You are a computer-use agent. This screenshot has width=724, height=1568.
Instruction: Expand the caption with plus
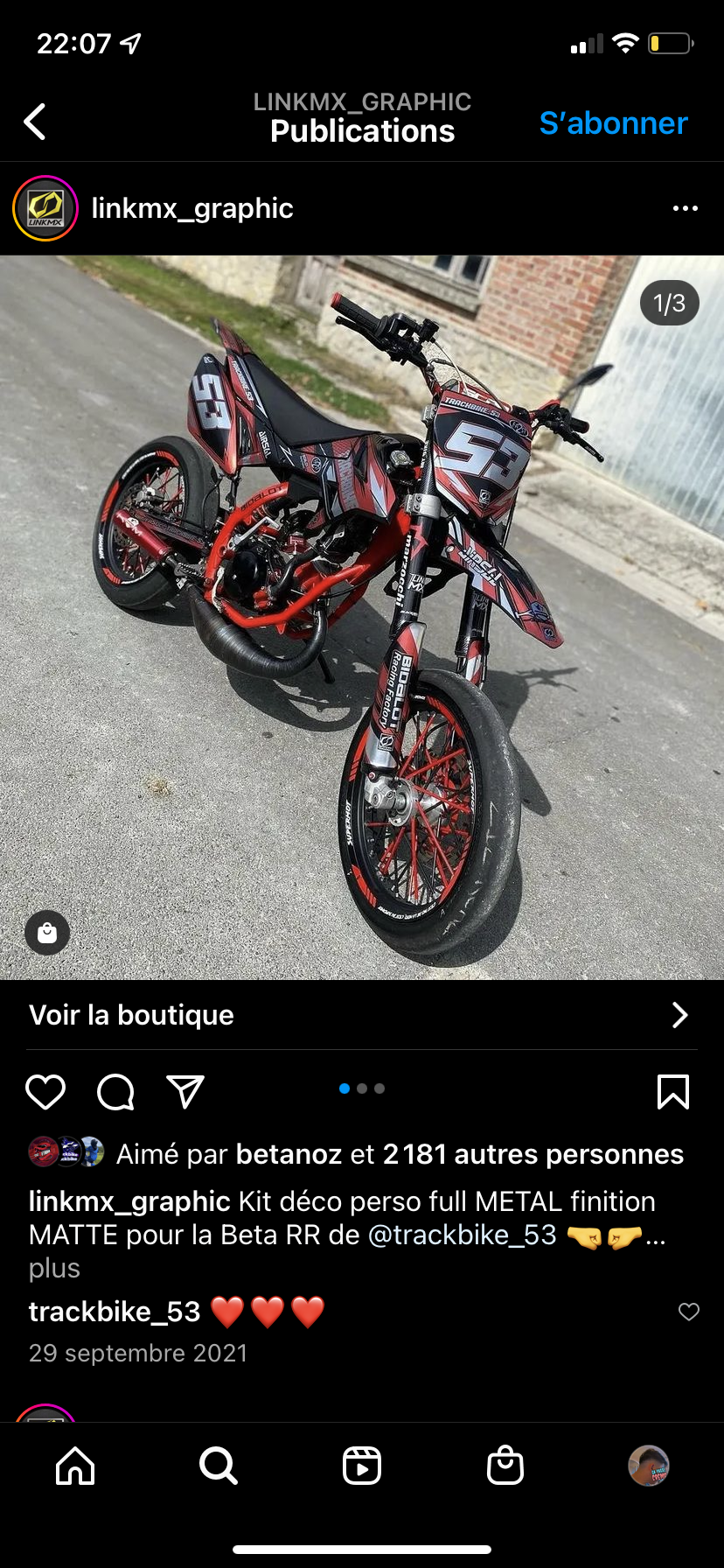click(x=54, y=1268)
